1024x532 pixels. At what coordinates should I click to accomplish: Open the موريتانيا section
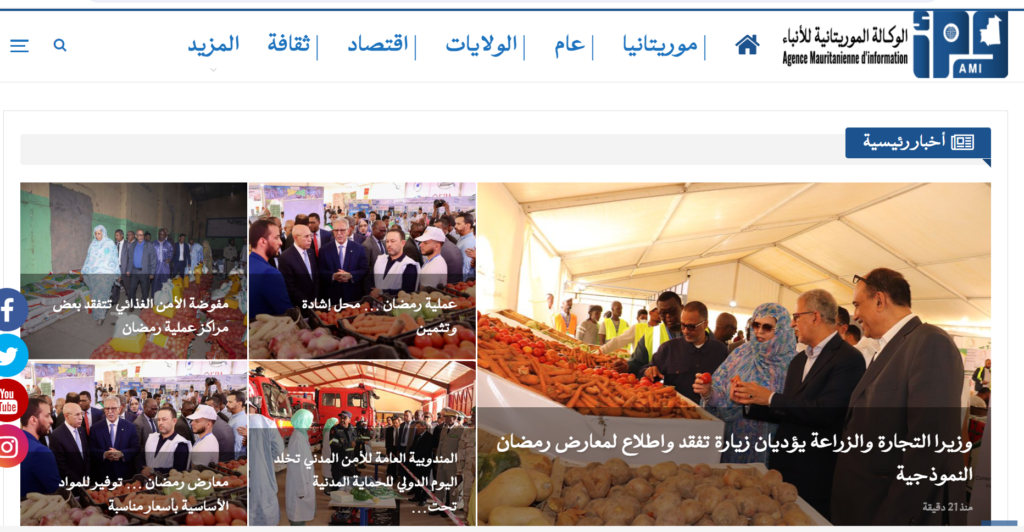click(660, 44)
